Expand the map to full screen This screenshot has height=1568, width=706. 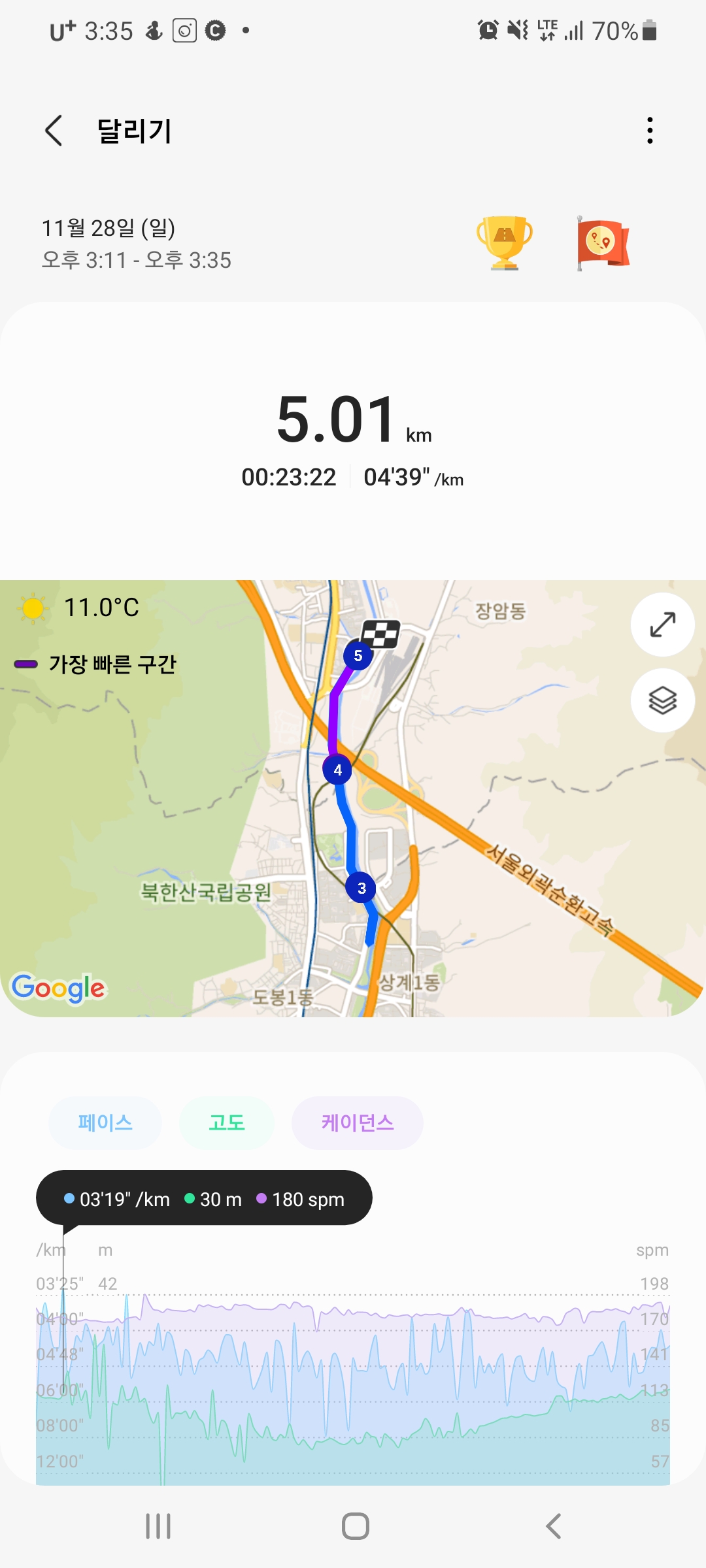662,625
